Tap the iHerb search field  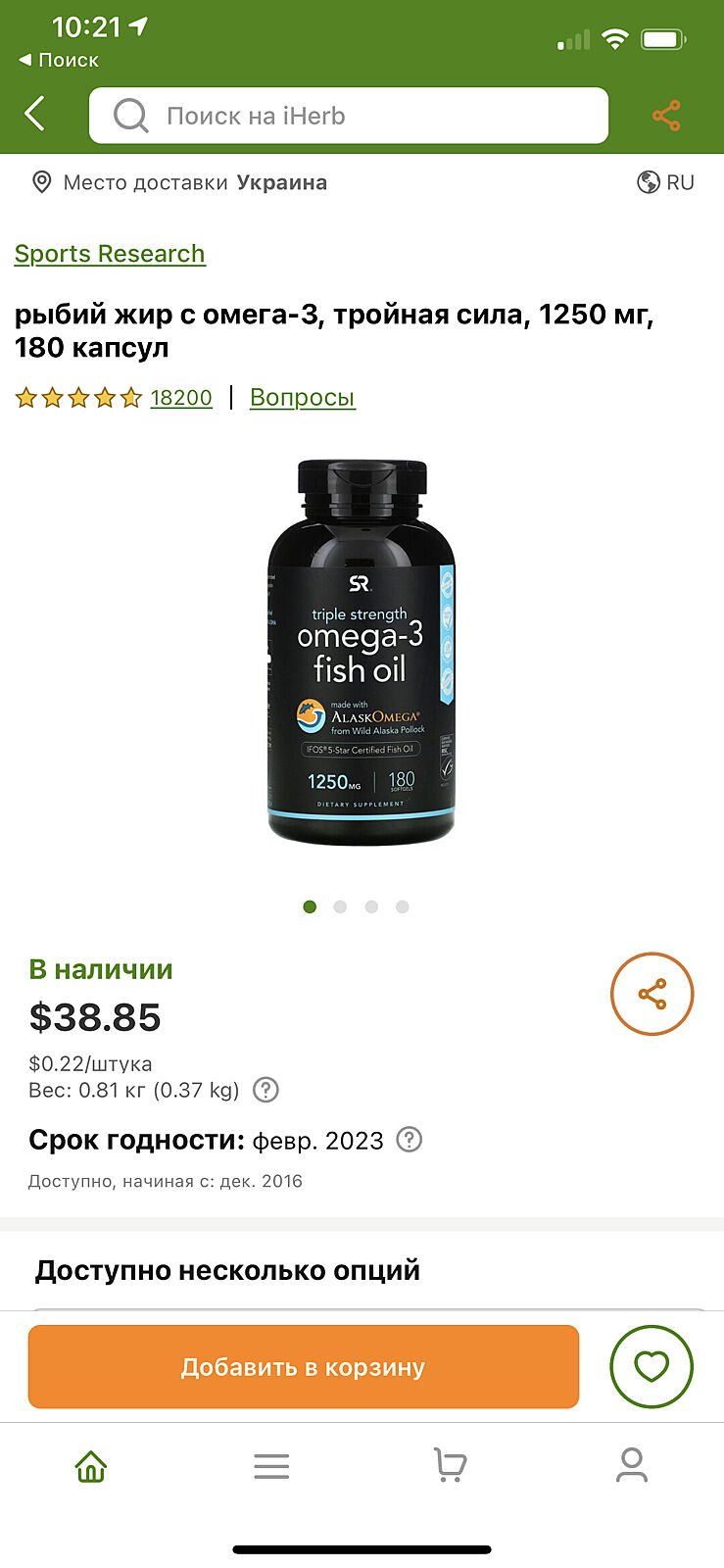pos(348,116)
